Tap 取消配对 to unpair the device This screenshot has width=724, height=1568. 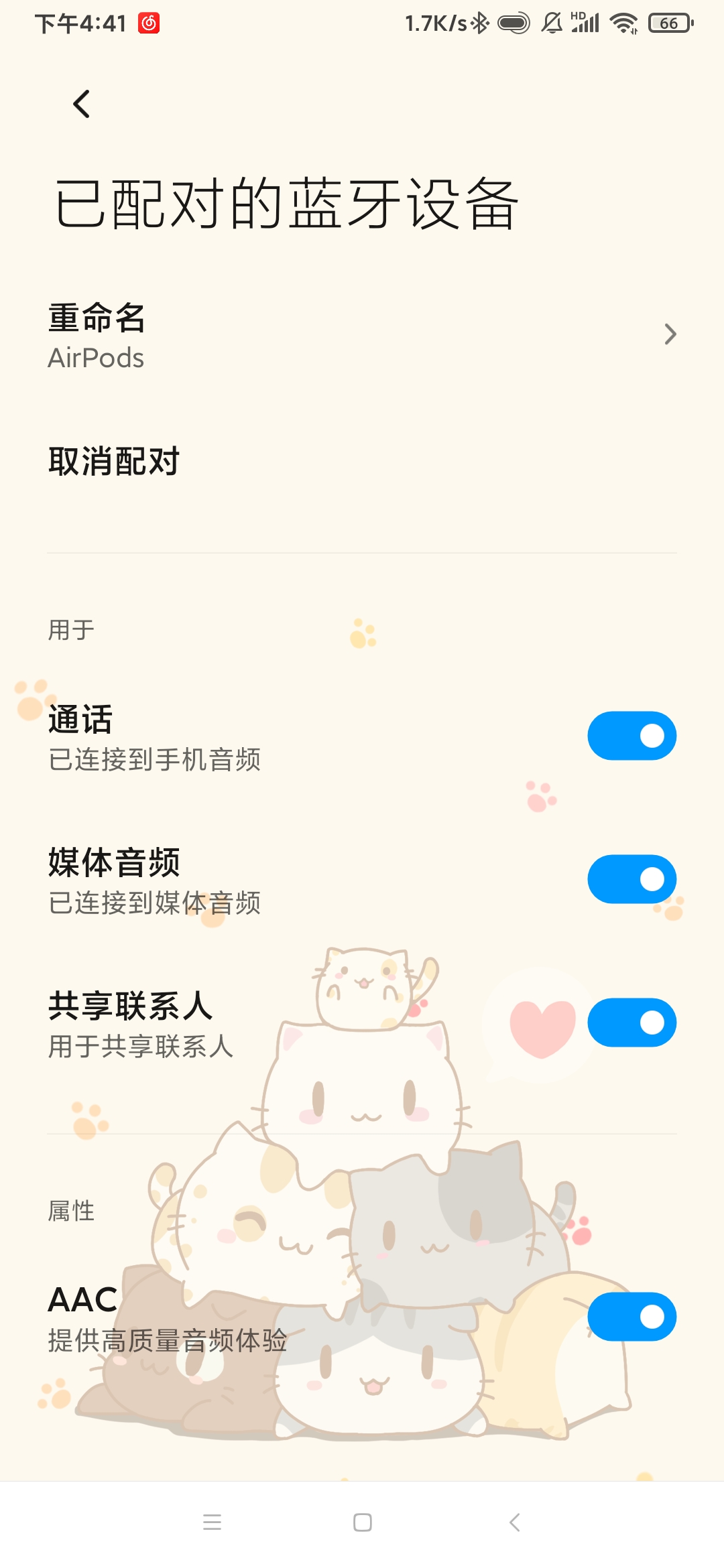pyautogui.click(x=362, y=462)
